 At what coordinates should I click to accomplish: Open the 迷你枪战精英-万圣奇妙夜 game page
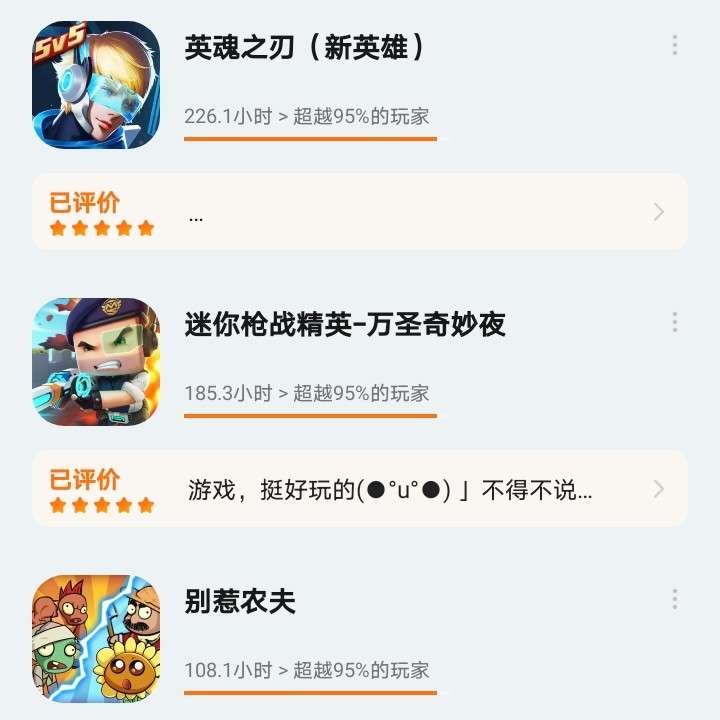pos(345,324)
